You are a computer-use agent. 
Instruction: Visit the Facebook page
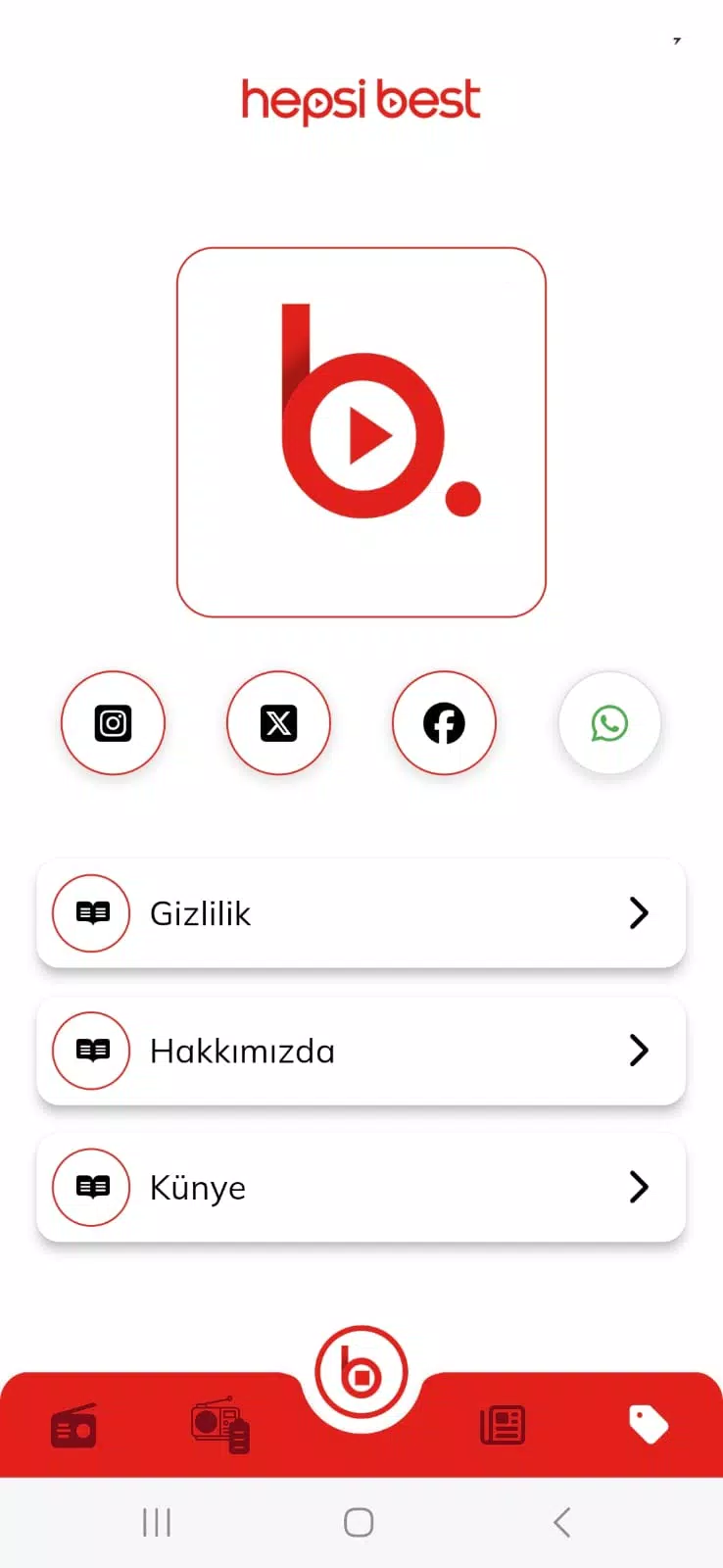click(444, 723)
